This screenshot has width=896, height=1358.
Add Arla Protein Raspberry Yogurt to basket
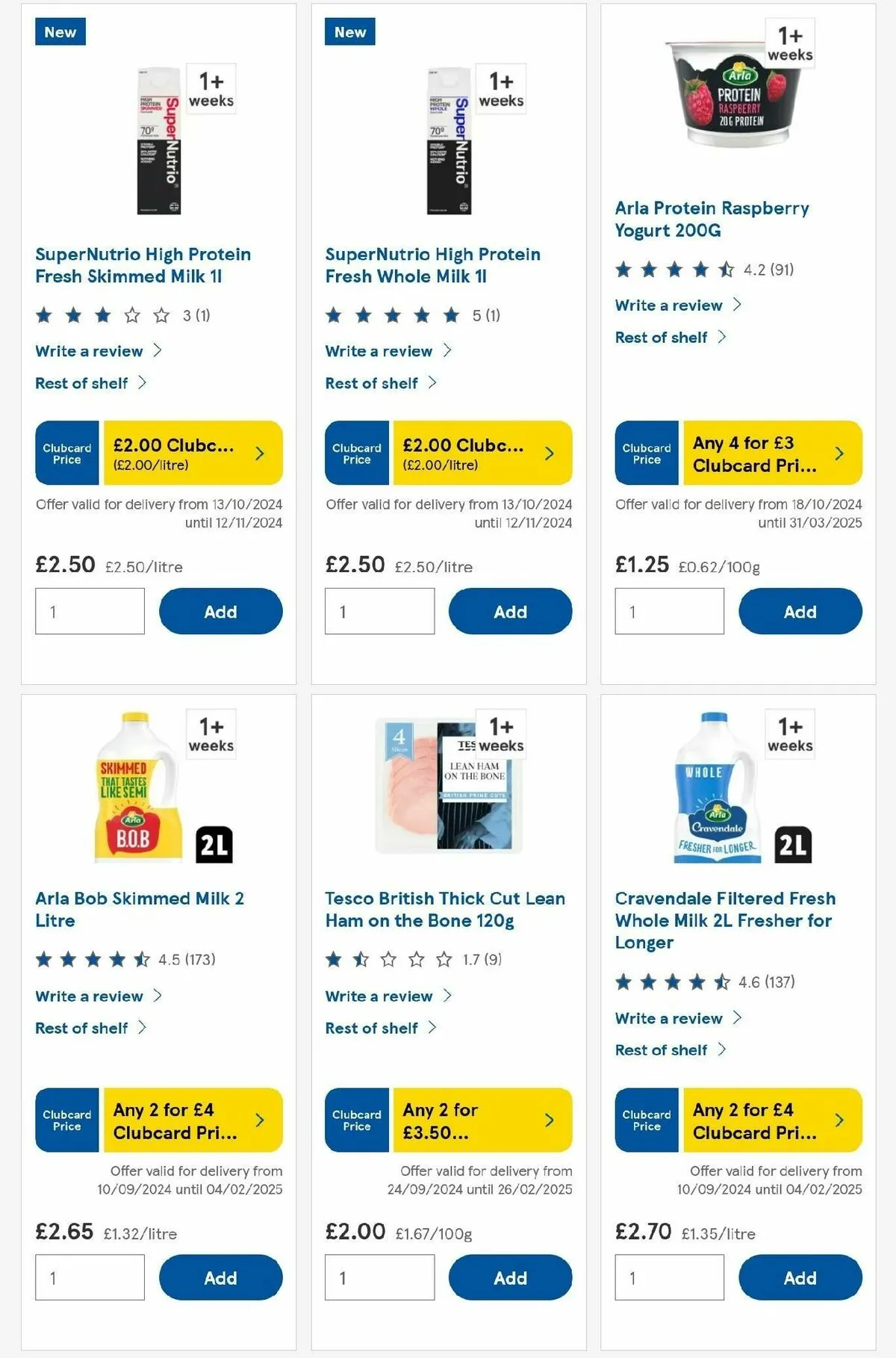click(800, 611)
